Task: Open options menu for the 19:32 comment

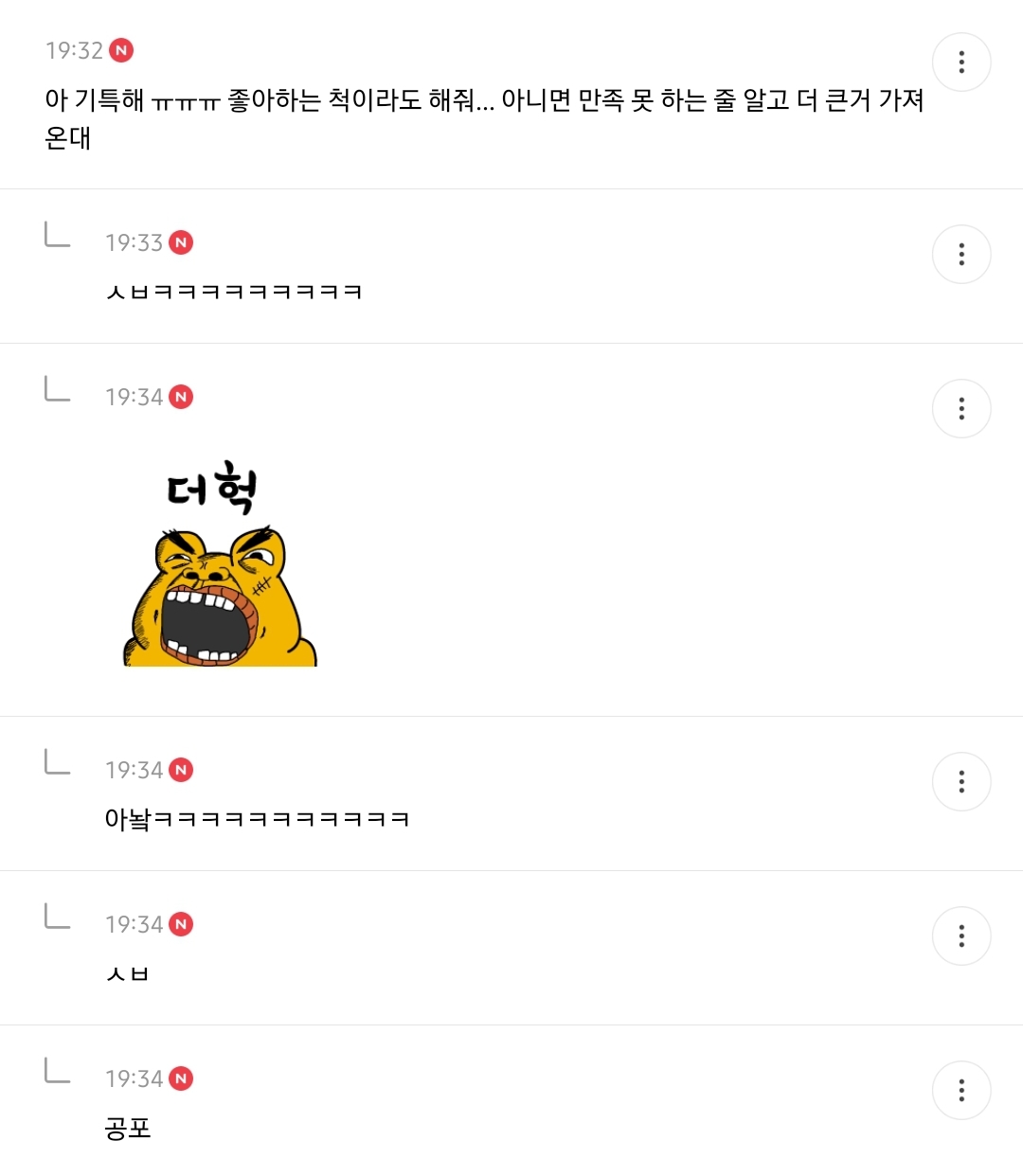Action: tap(961, 62)
